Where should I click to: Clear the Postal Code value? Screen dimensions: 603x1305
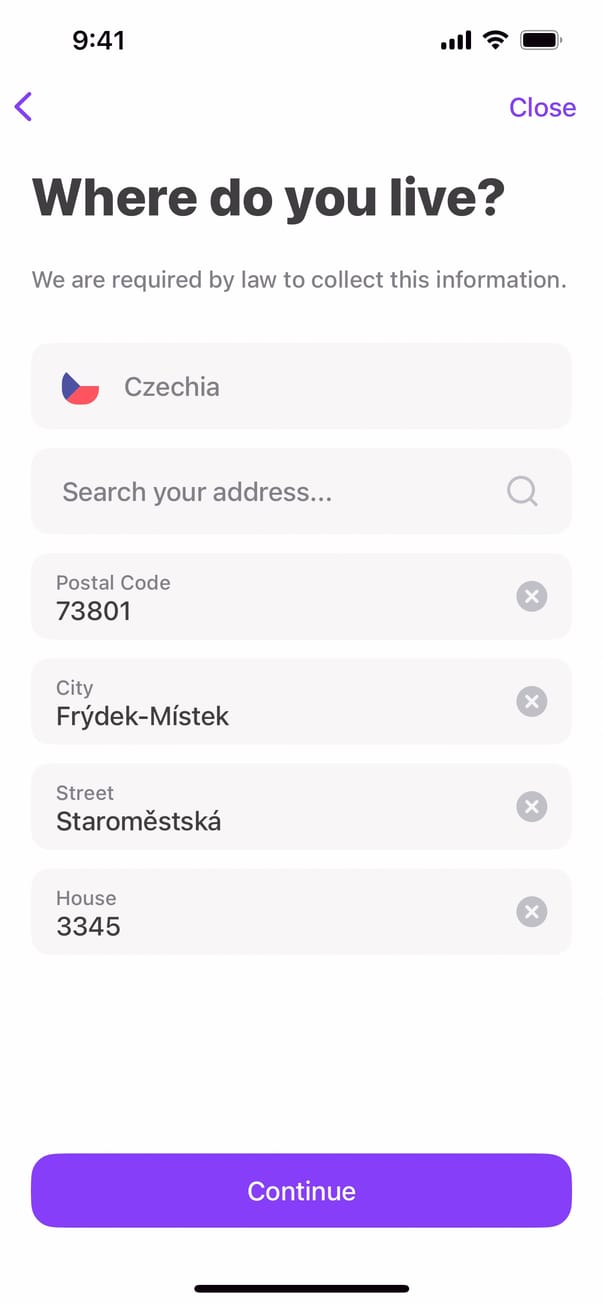pos(531,597)
